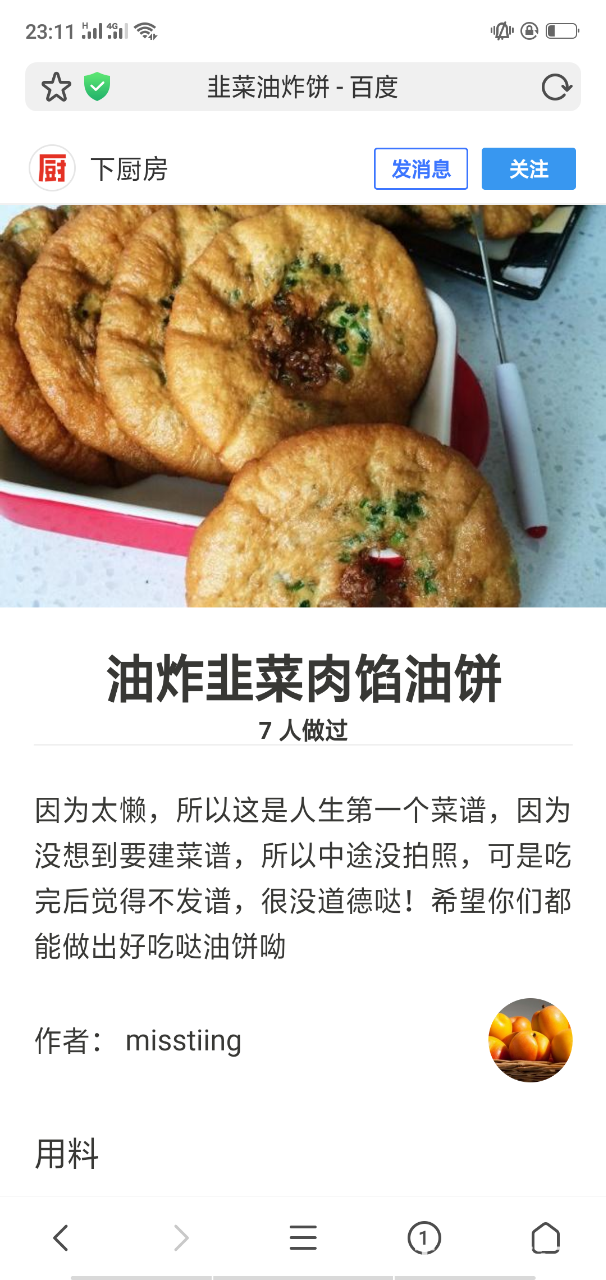Open author misstiing's profile avatar
Viewport: 606px width, 1280px height.
(x=530, y=1040)
